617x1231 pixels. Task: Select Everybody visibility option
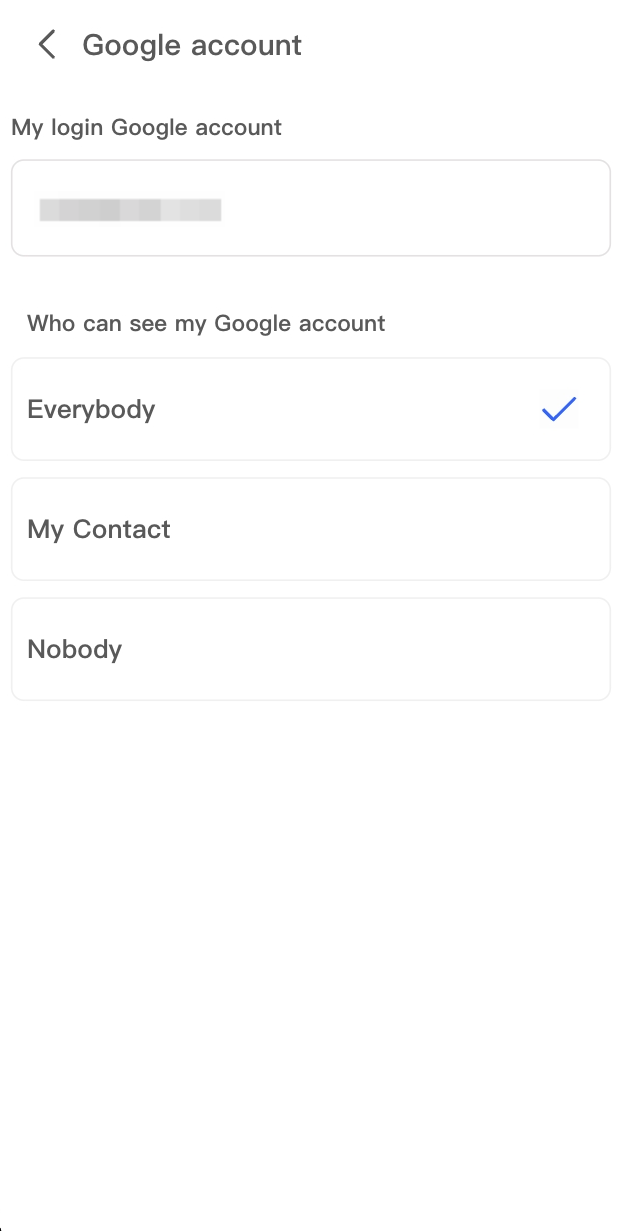pos(311,409)
